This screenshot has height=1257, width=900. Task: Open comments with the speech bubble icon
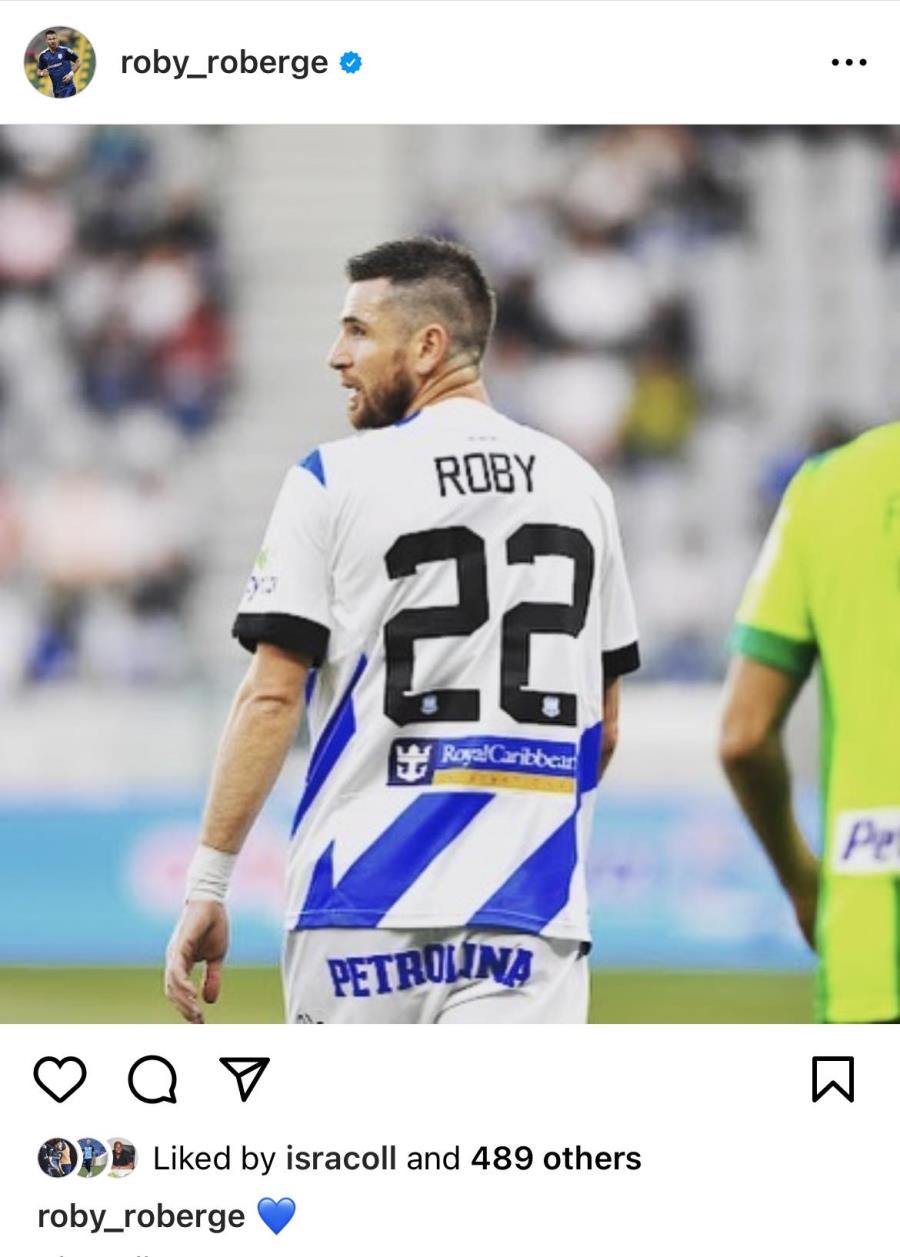click(152, 1079)
